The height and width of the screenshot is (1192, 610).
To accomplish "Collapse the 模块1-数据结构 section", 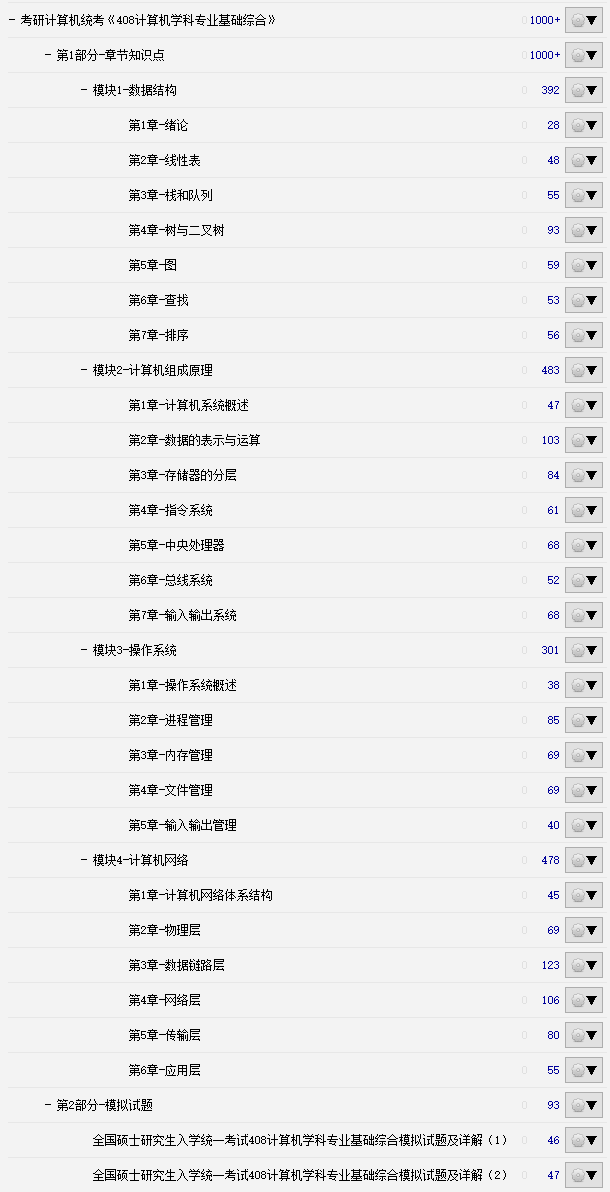I will point(84,90).
